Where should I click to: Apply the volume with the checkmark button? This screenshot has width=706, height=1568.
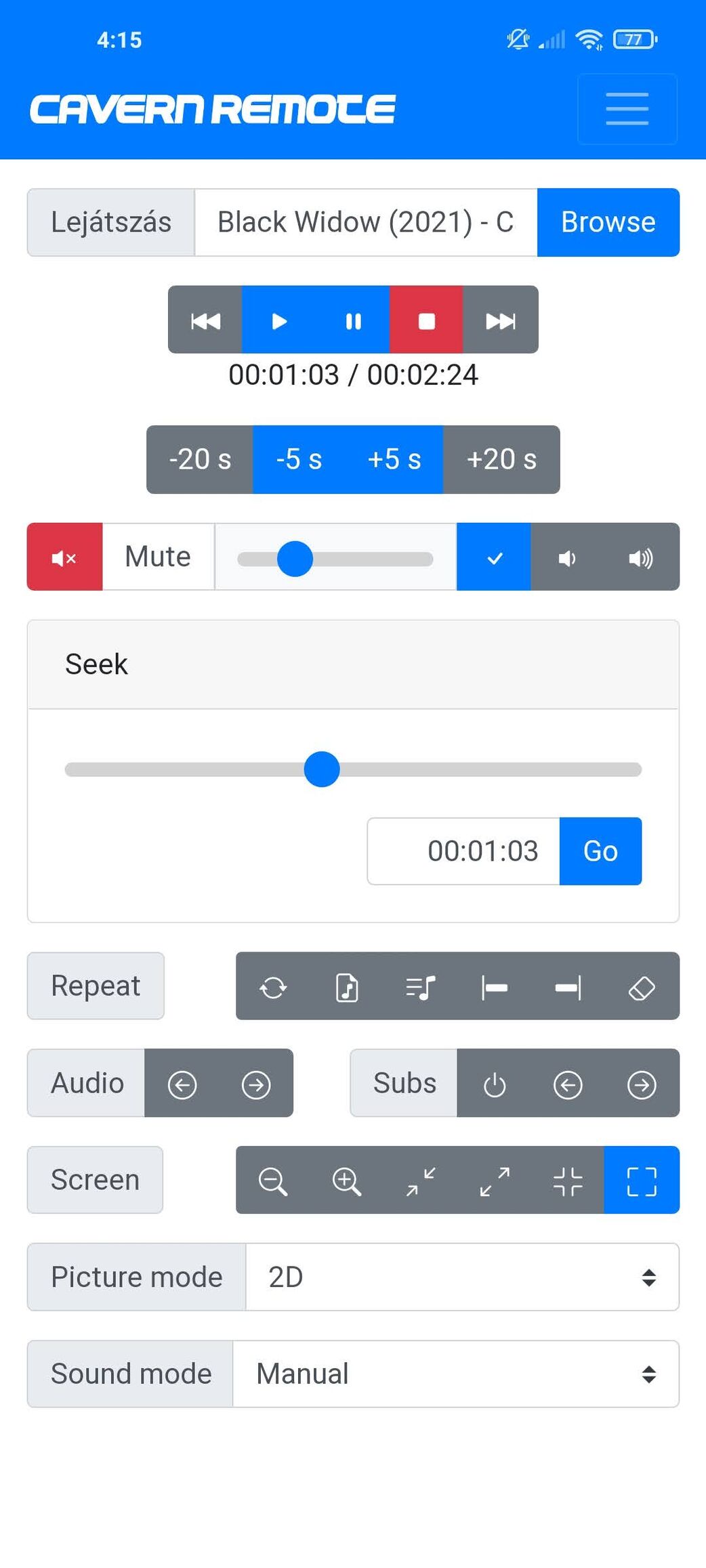tap(494, 557)
